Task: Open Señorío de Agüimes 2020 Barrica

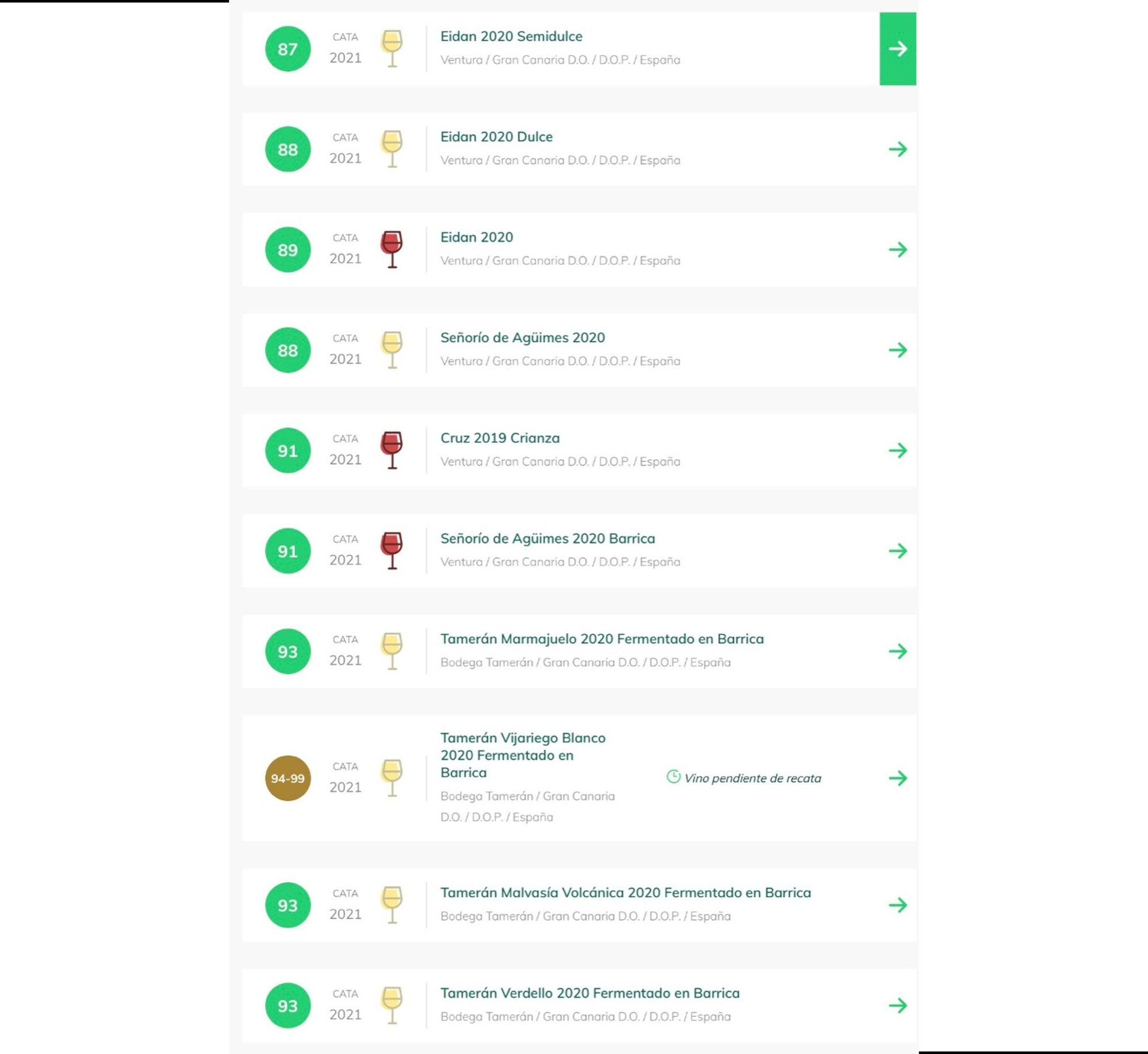Action: click(x=547, y=539)
